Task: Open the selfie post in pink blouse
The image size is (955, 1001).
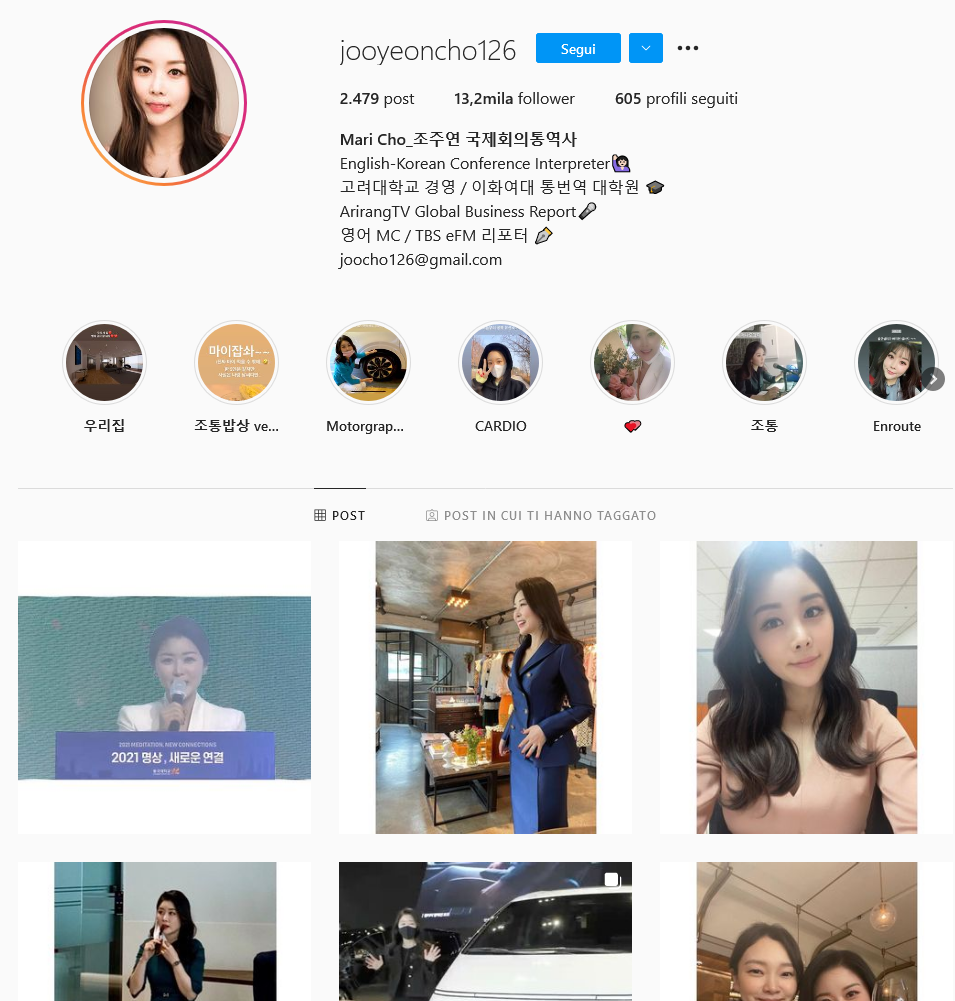Action: [x=806, y=688]
